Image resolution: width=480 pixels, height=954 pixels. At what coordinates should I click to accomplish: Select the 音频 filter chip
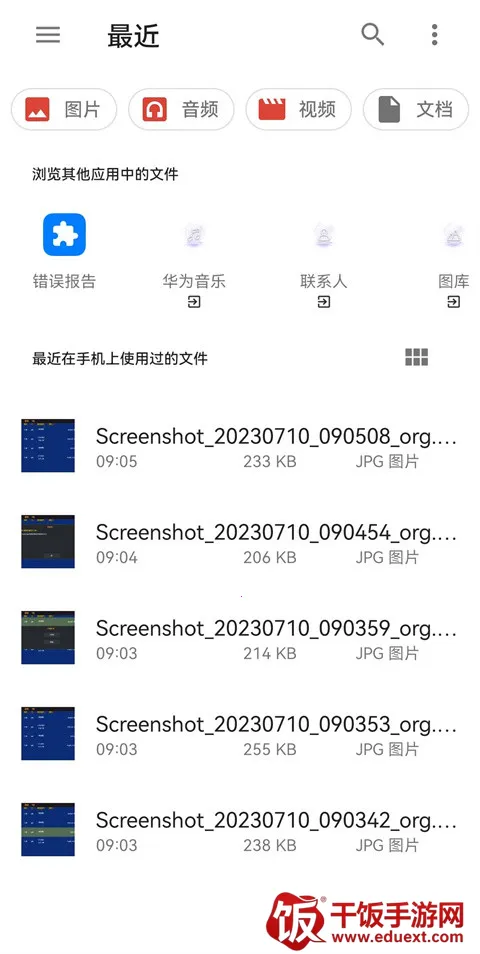[x=181, y=110]
